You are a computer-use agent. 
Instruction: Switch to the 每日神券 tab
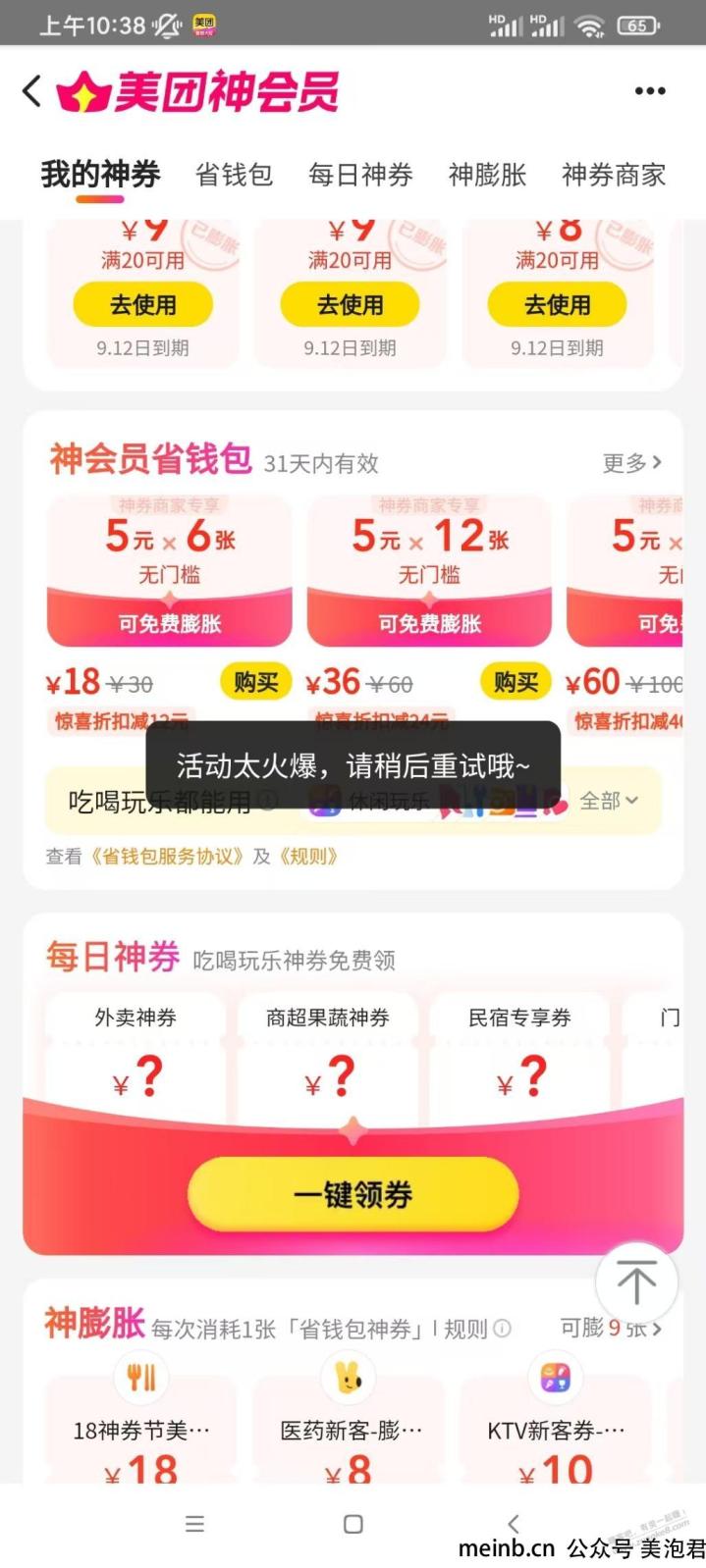coord(360,176)
